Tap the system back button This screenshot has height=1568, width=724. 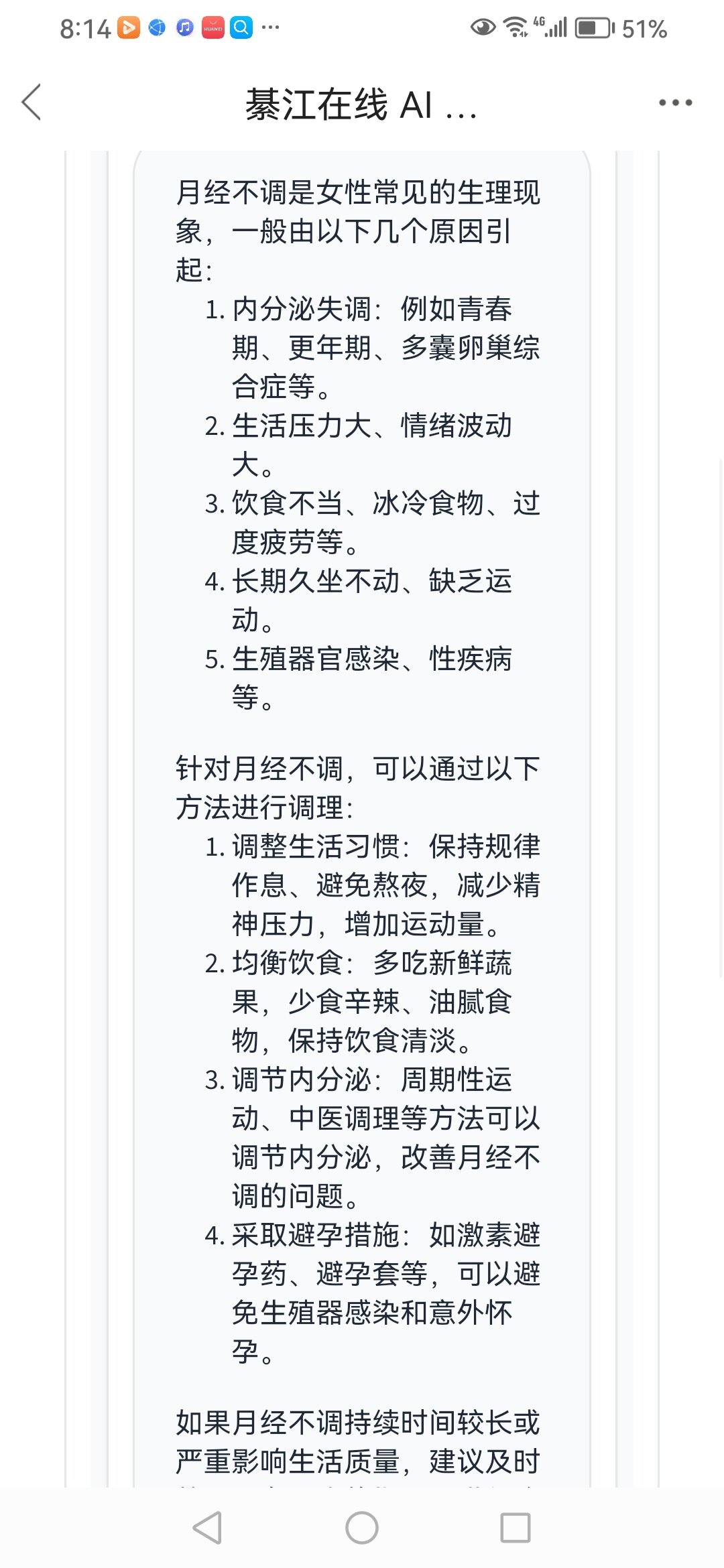pyautogui.click(x=207, y=1528)
